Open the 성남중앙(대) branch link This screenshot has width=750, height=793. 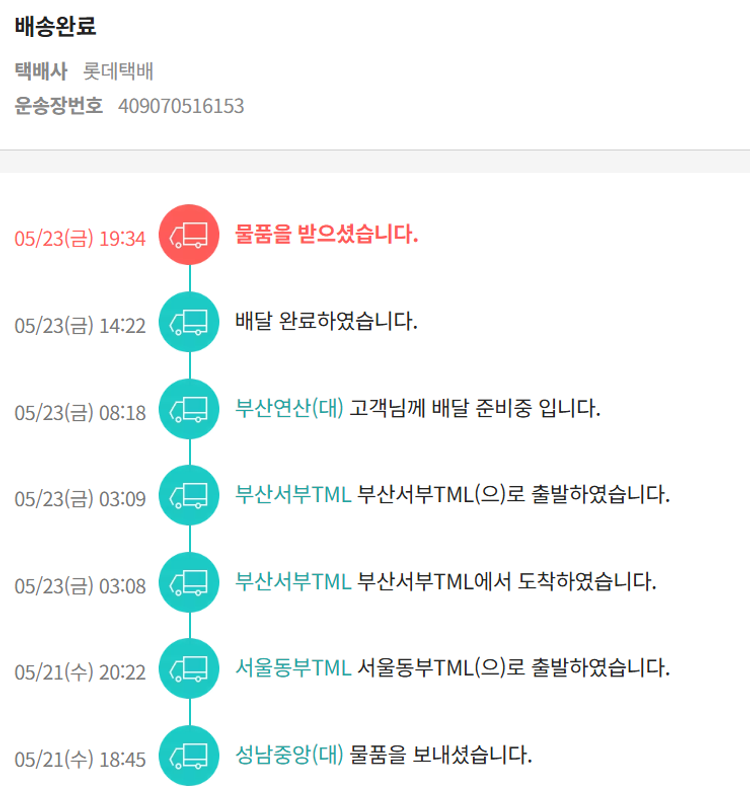(289, 754)
